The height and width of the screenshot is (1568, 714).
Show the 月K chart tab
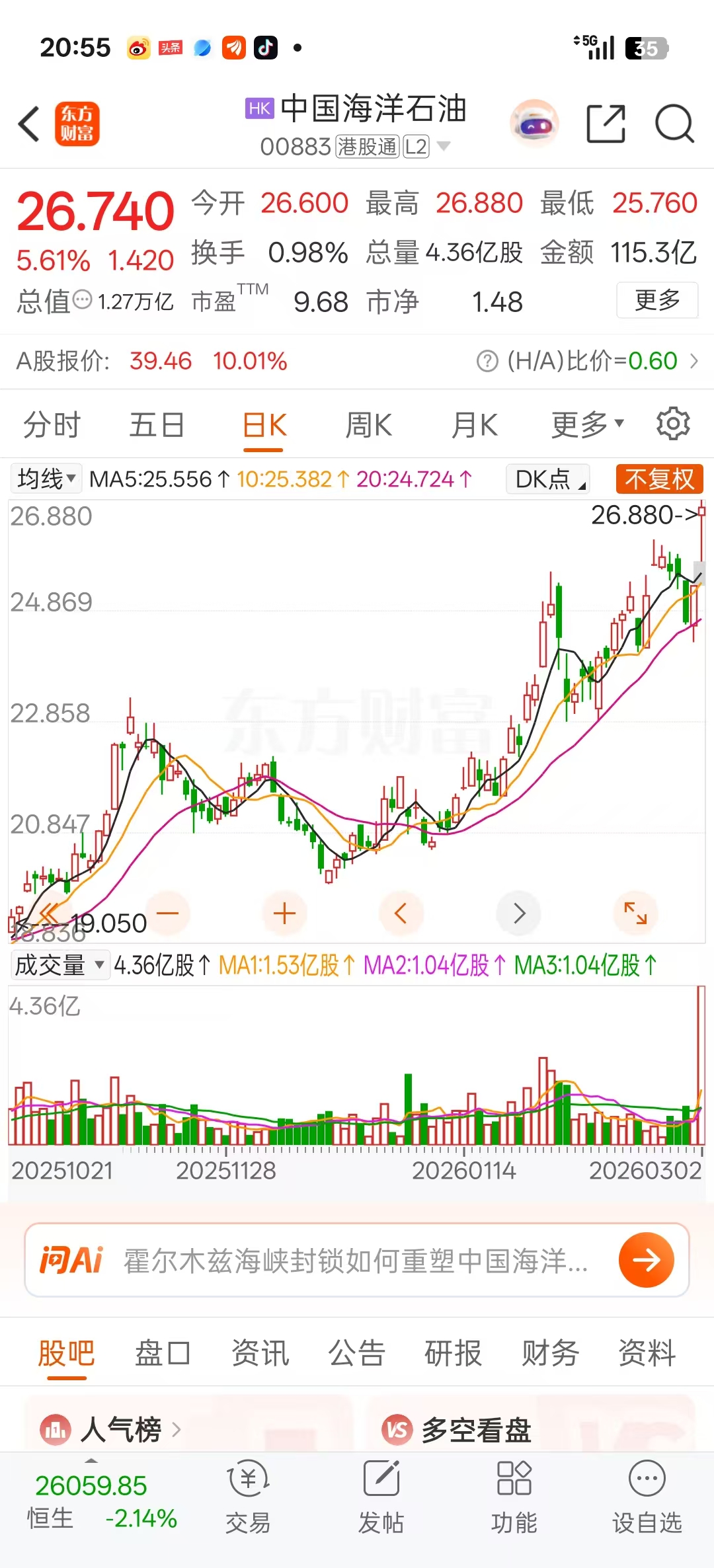474,424
